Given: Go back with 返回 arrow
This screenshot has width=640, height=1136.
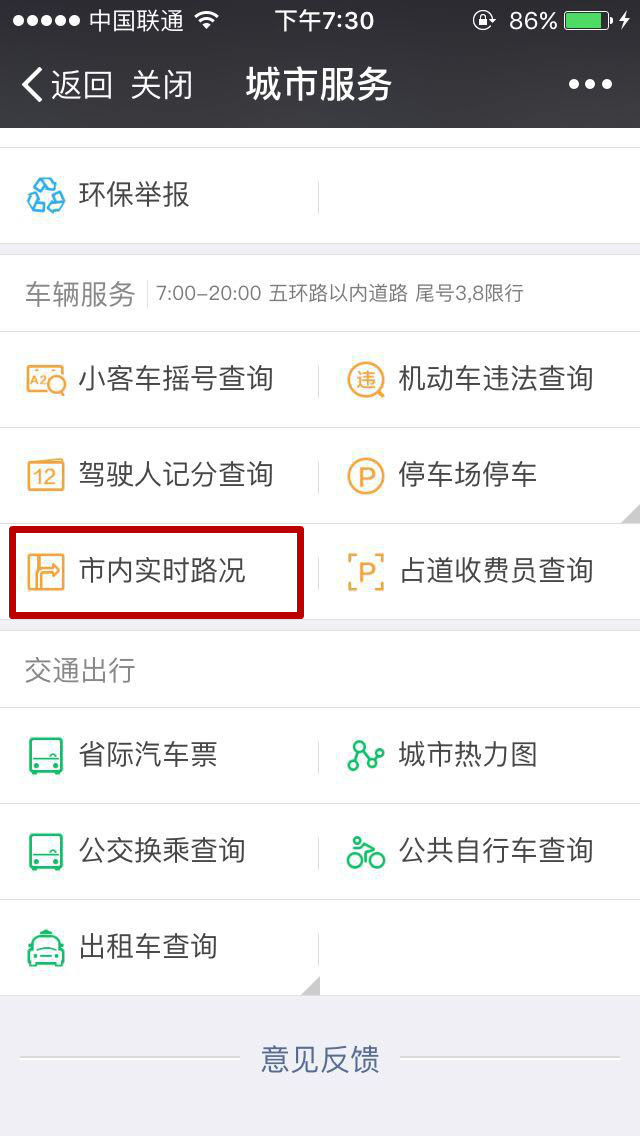Looking at the screenshot, I should 65,85.
